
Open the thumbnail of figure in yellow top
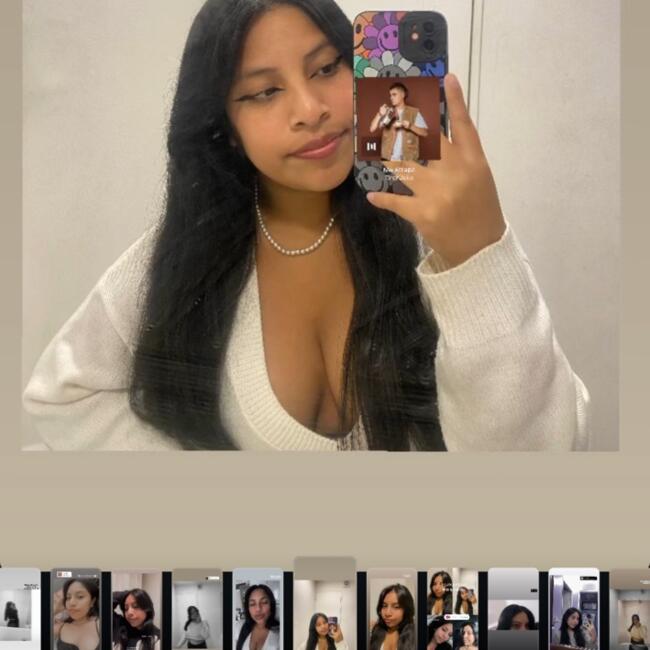point(634,609)
